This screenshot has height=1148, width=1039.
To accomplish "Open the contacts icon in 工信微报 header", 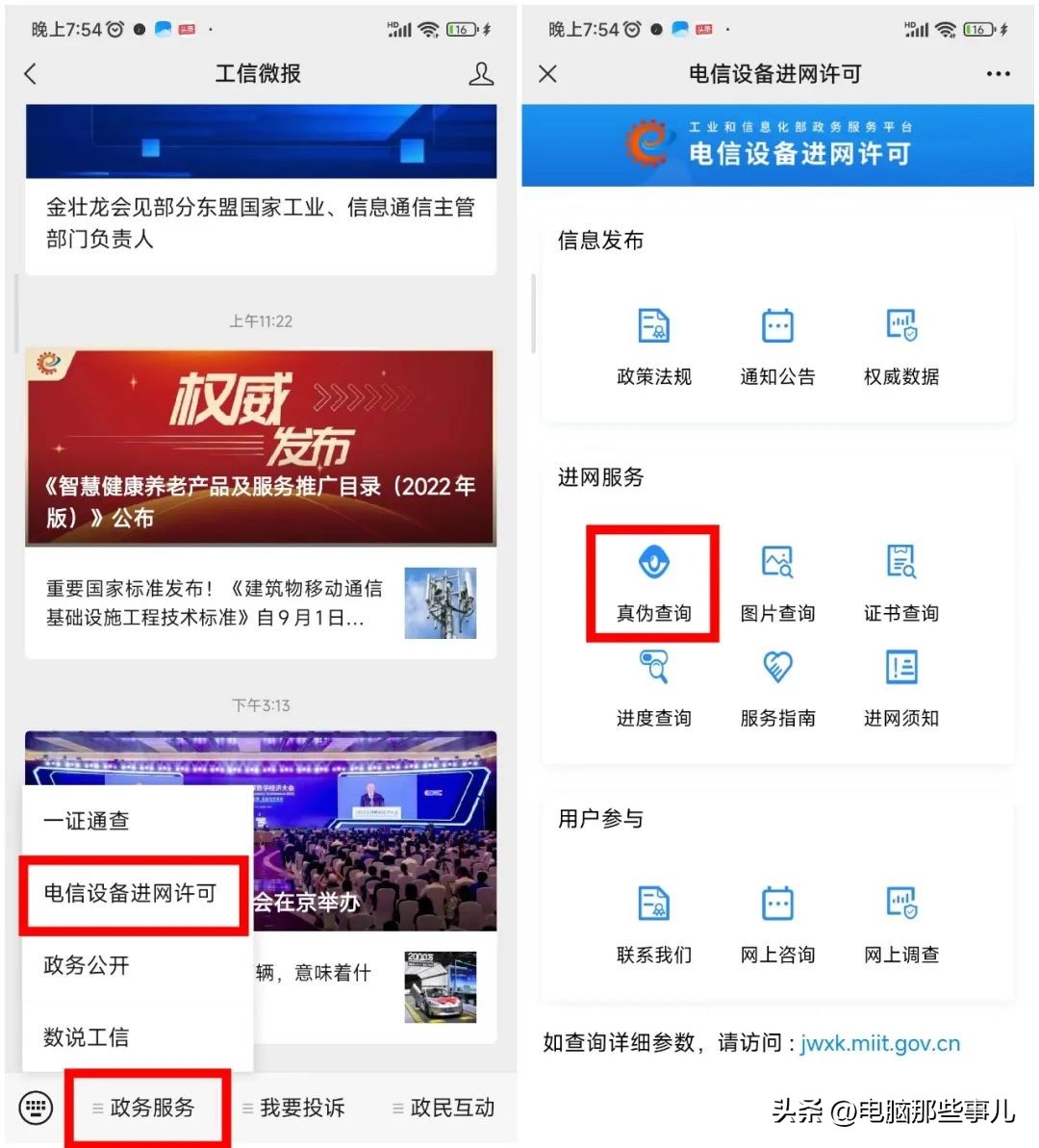I will point(481,74).
